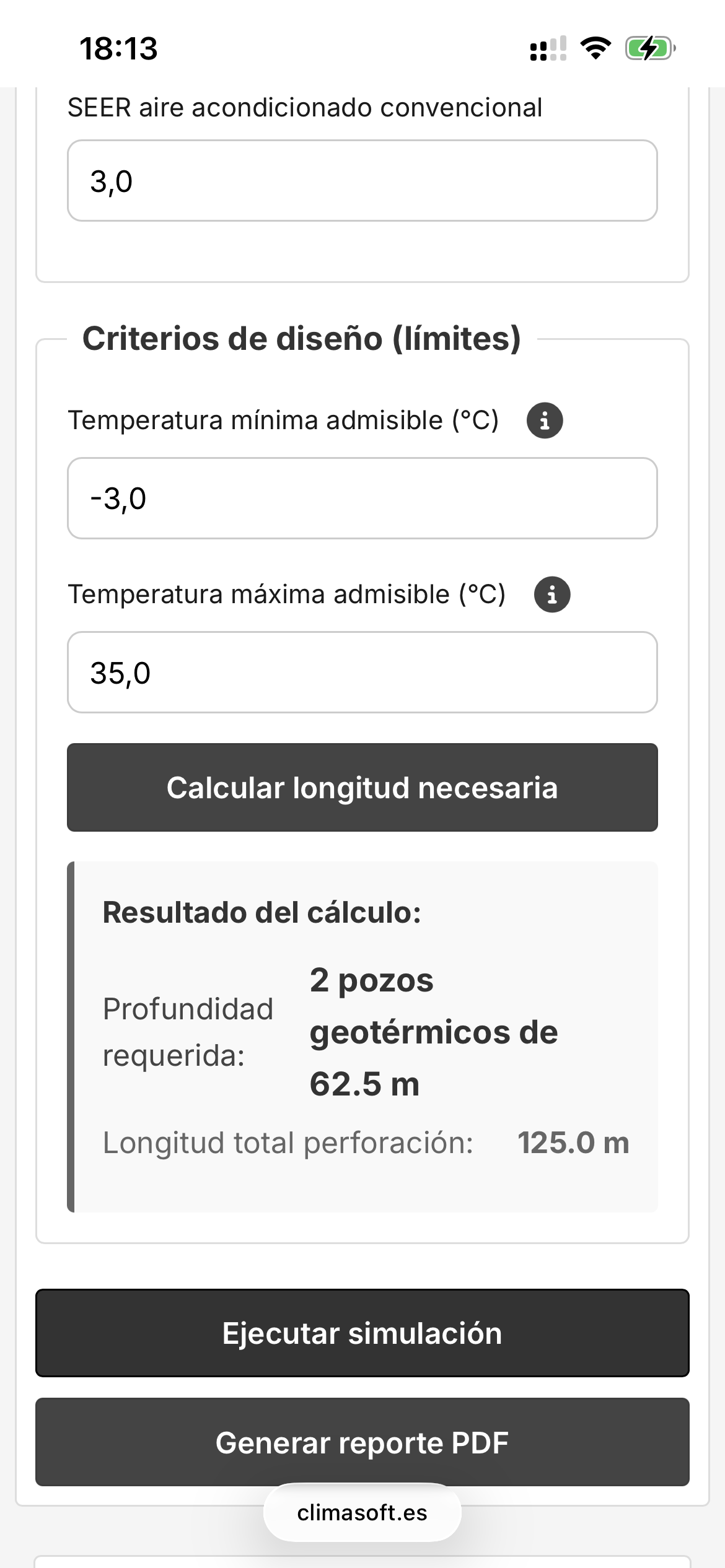The image size is (725, 1568).
Task: Show info for Temperatura mínima admisible
Action: (545, 420)
